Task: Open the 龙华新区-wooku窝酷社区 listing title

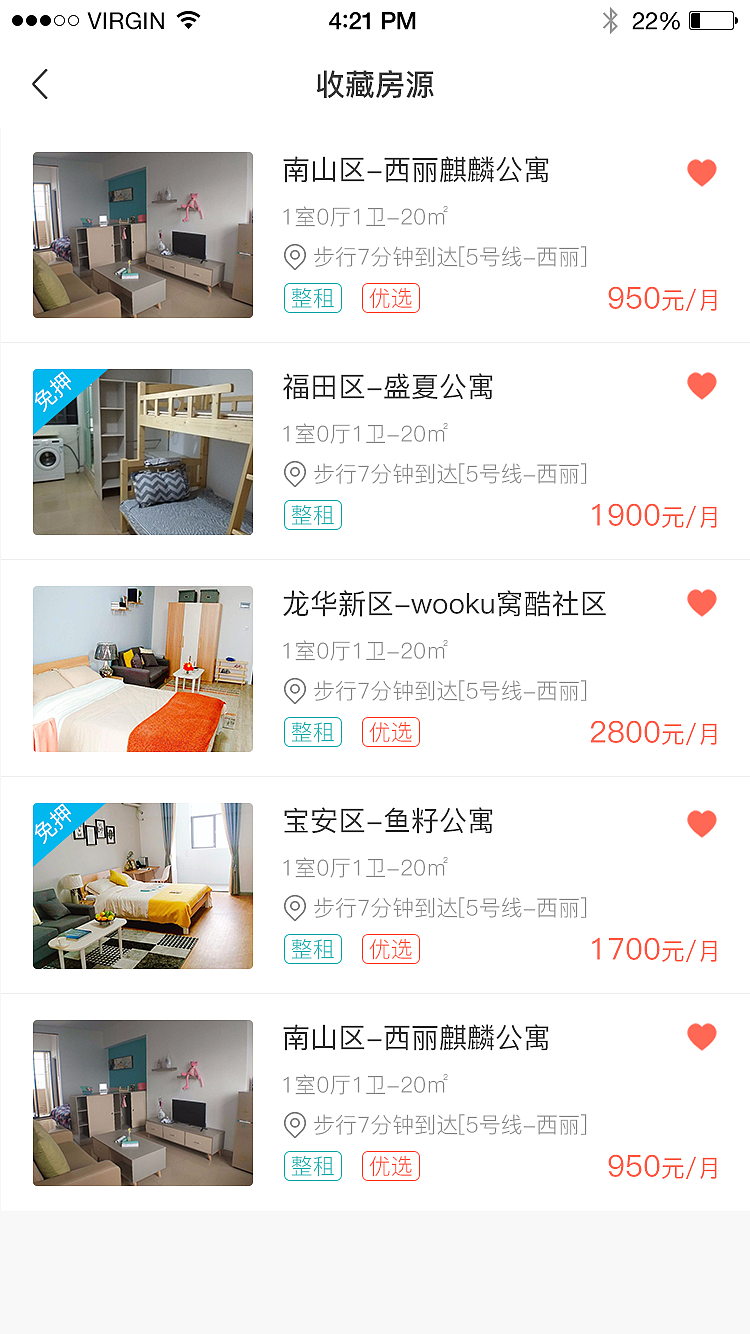Action: [x=446, y=604]
